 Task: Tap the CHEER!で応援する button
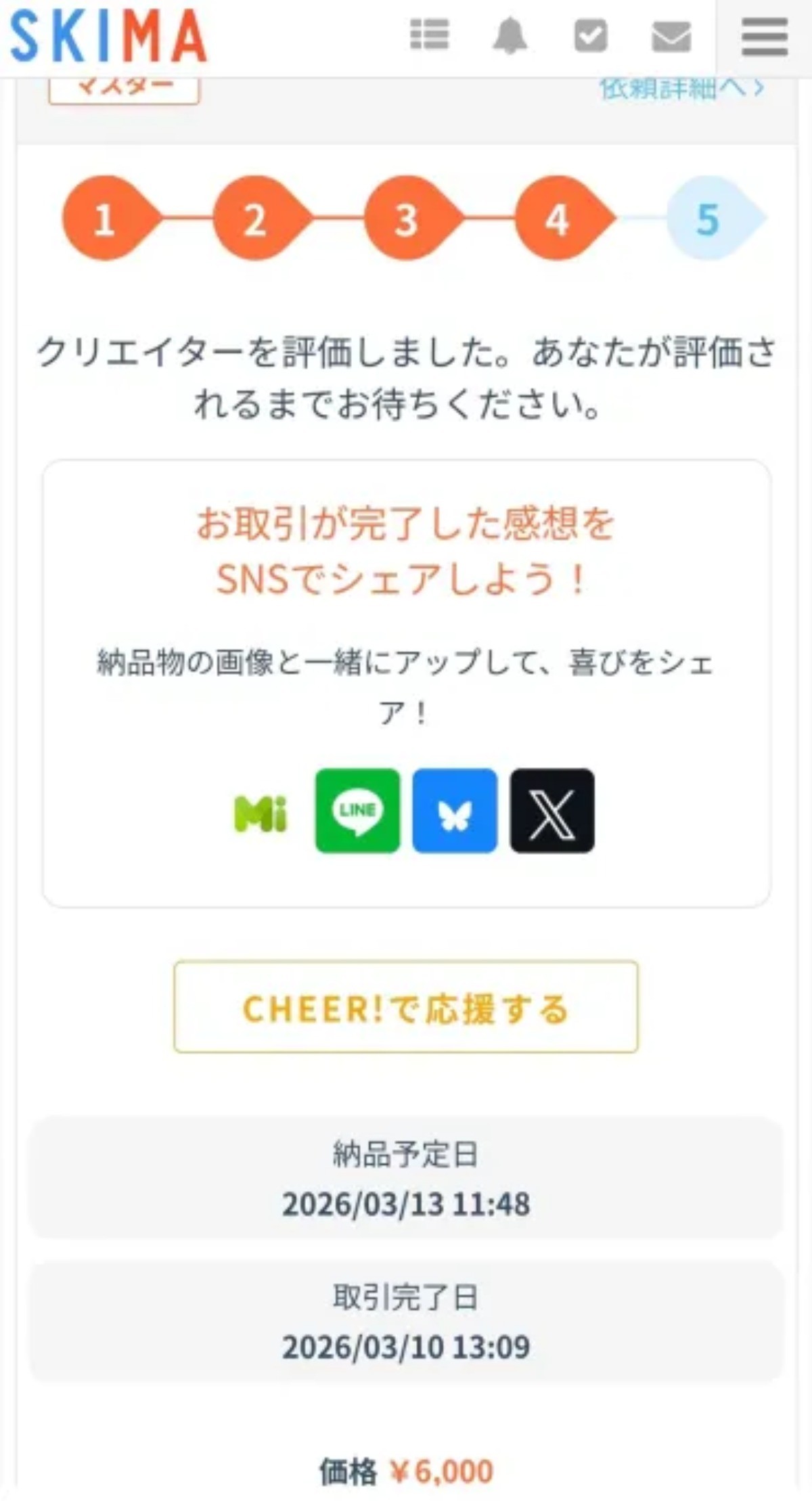[x=405, y=1007]
